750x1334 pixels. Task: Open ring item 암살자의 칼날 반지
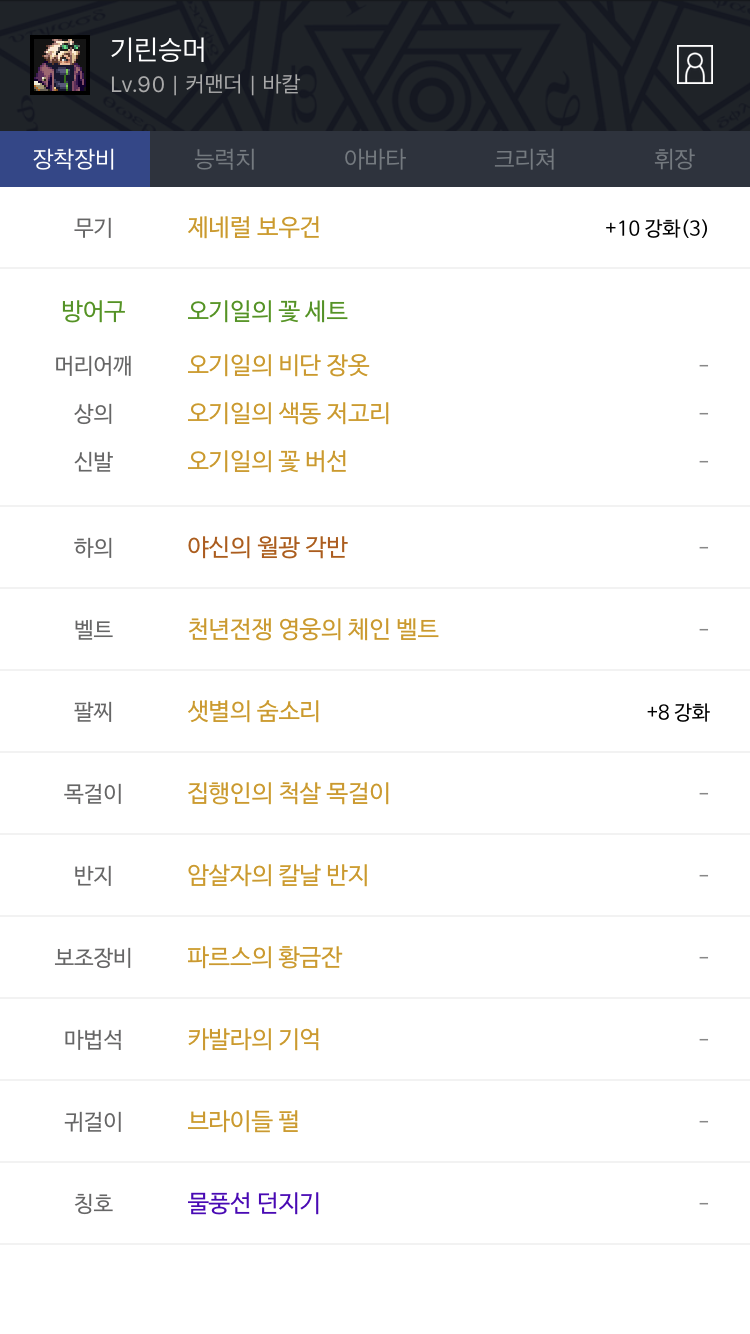point(278,875)
